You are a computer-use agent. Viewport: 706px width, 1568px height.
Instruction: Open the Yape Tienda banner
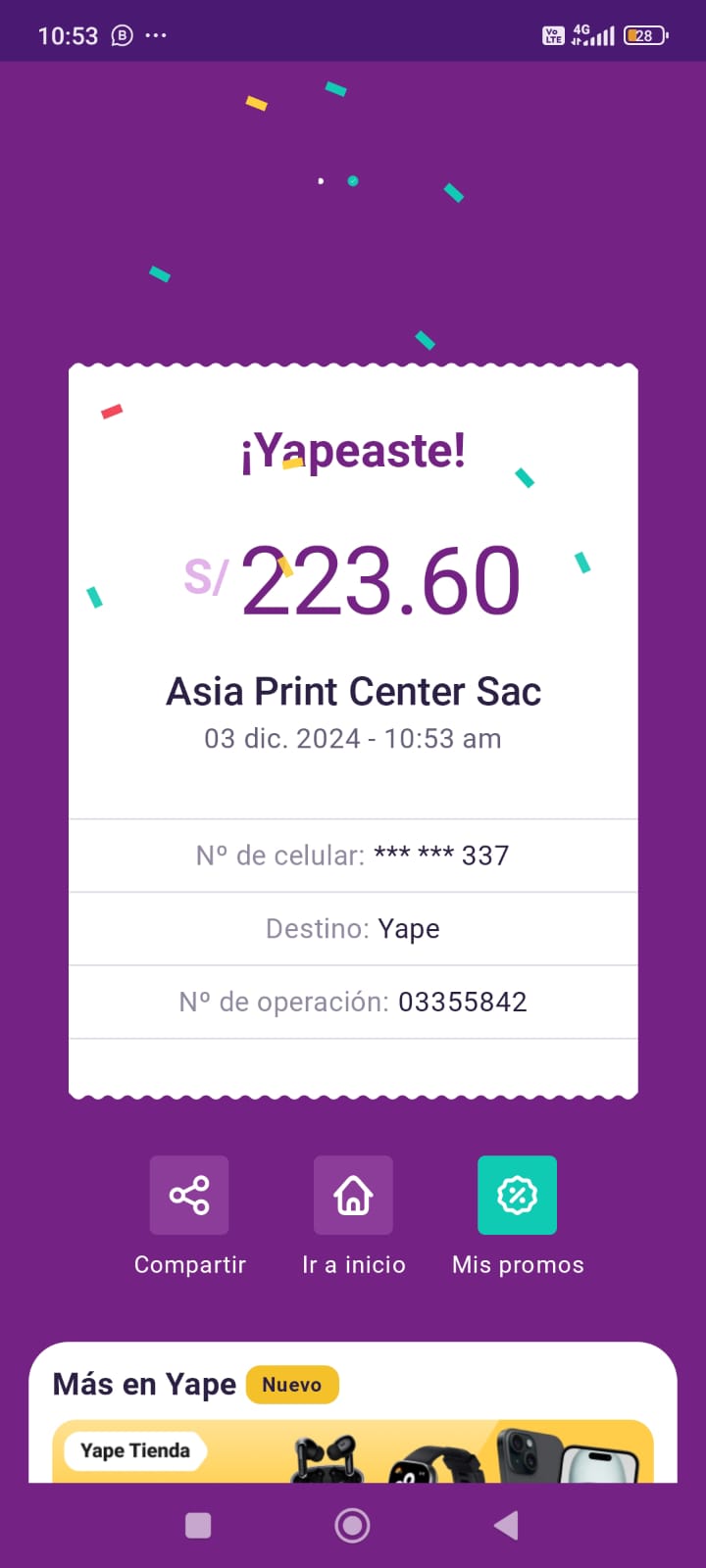pyautogui.click(x=353, y=1451)
